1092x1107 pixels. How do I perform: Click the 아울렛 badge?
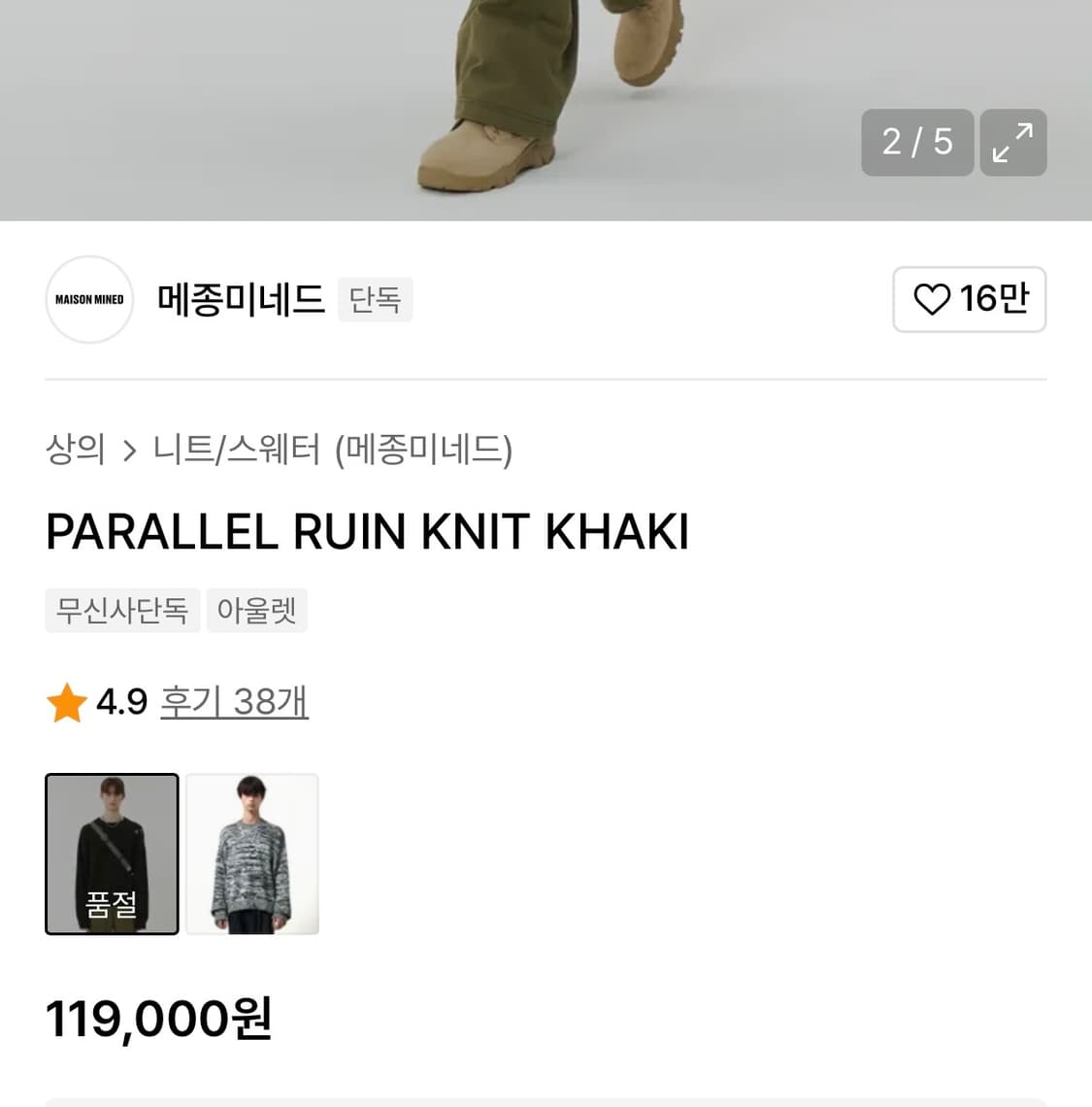pyautogui.click(x=256, y=610)
